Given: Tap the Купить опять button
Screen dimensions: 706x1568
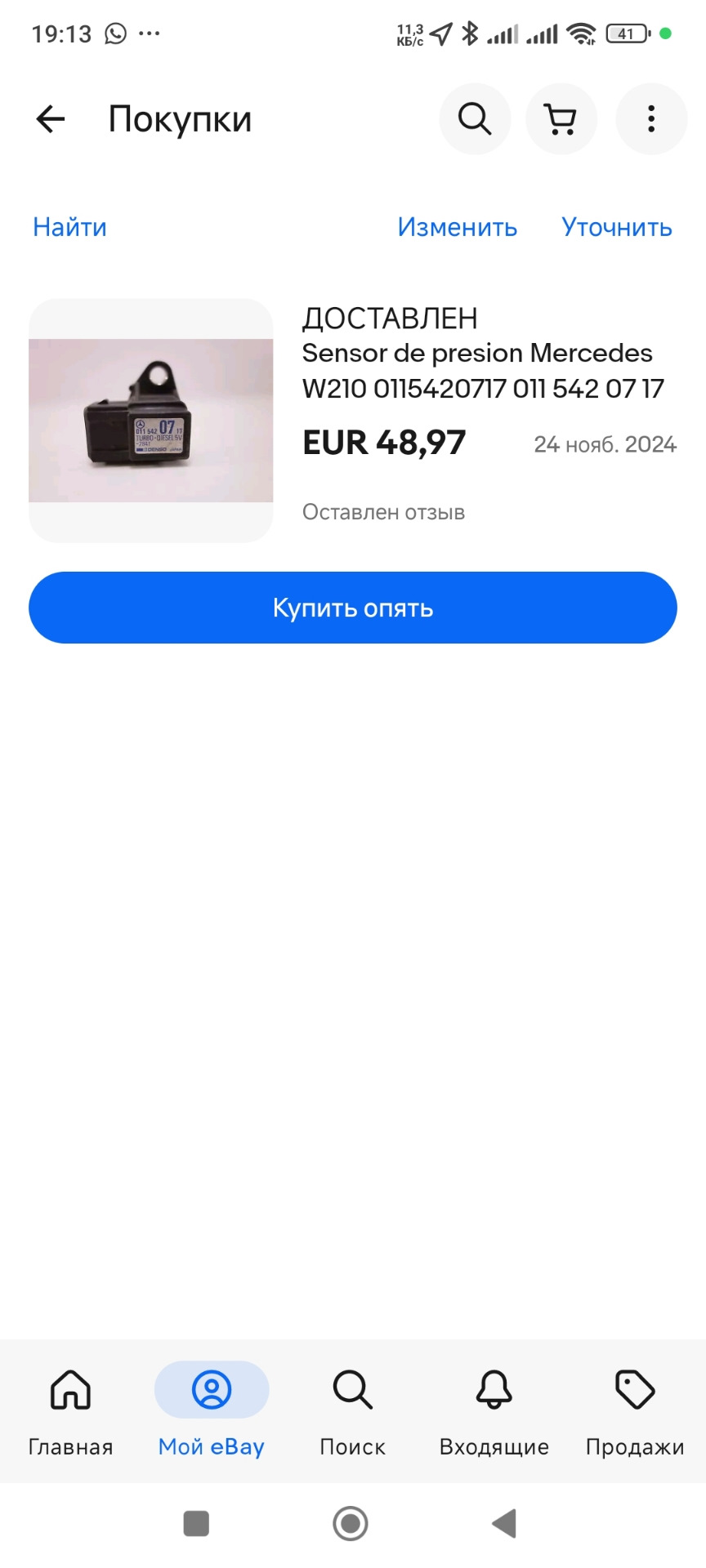Looking at the screenshot, I should (352, 608).
